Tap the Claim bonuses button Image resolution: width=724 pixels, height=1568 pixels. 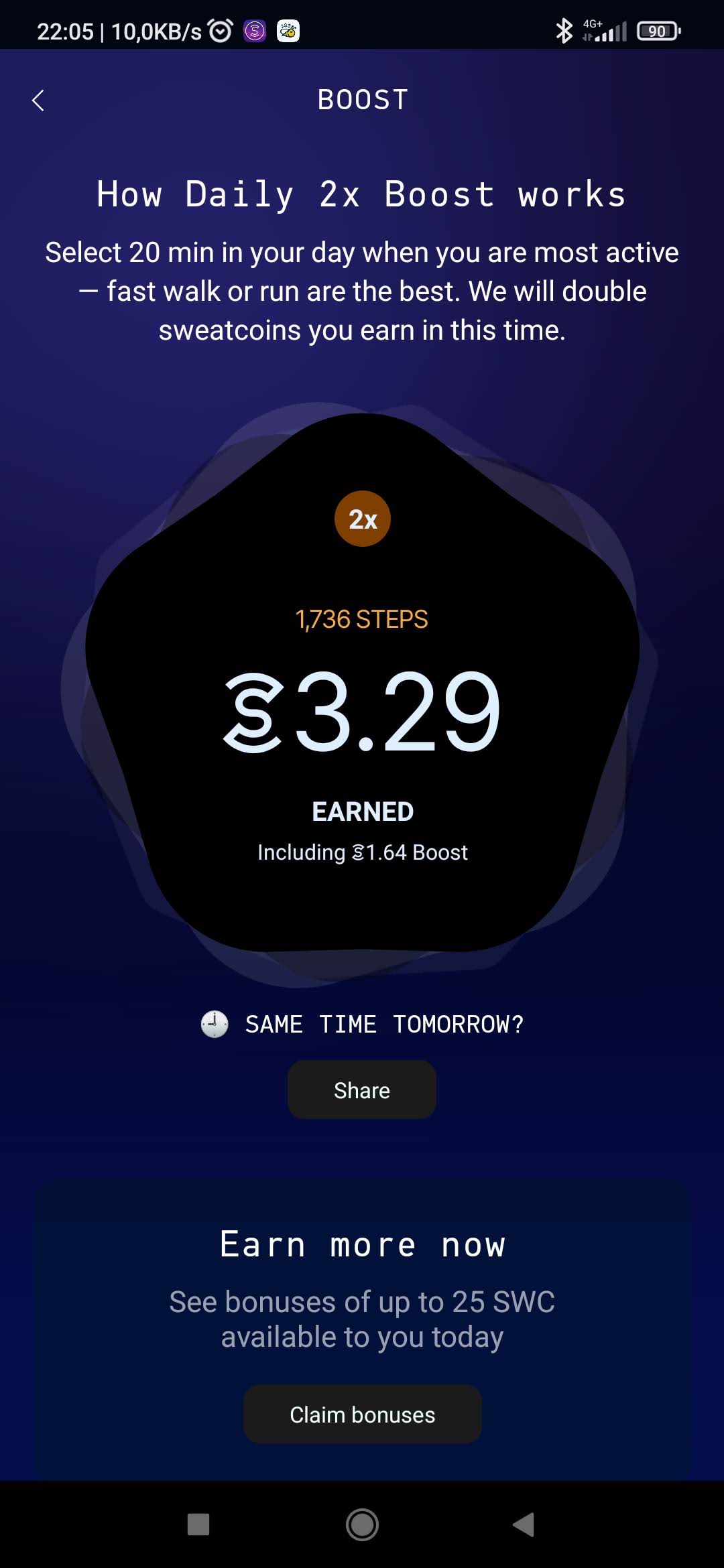click(362, 1415)
